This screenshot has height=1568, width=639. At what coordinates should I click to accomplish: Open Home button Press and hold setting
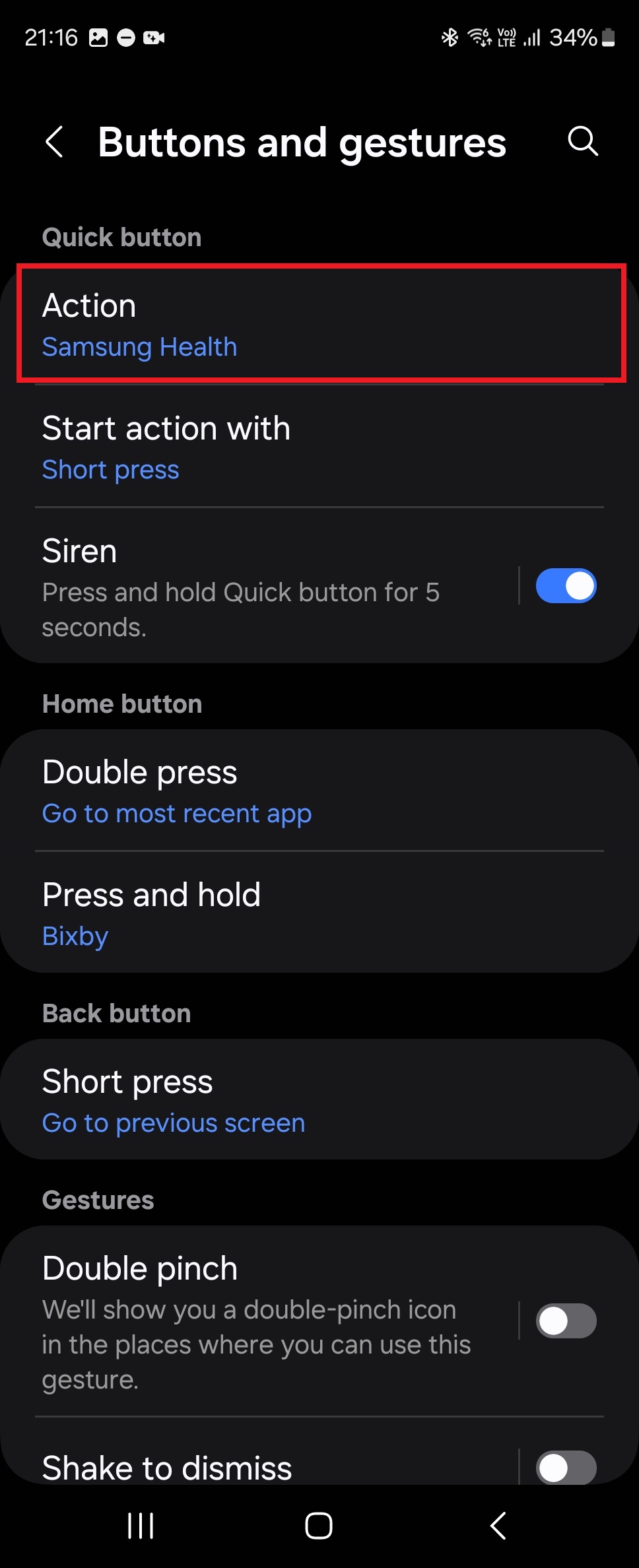pyautogui.click(x=321, y=914)
